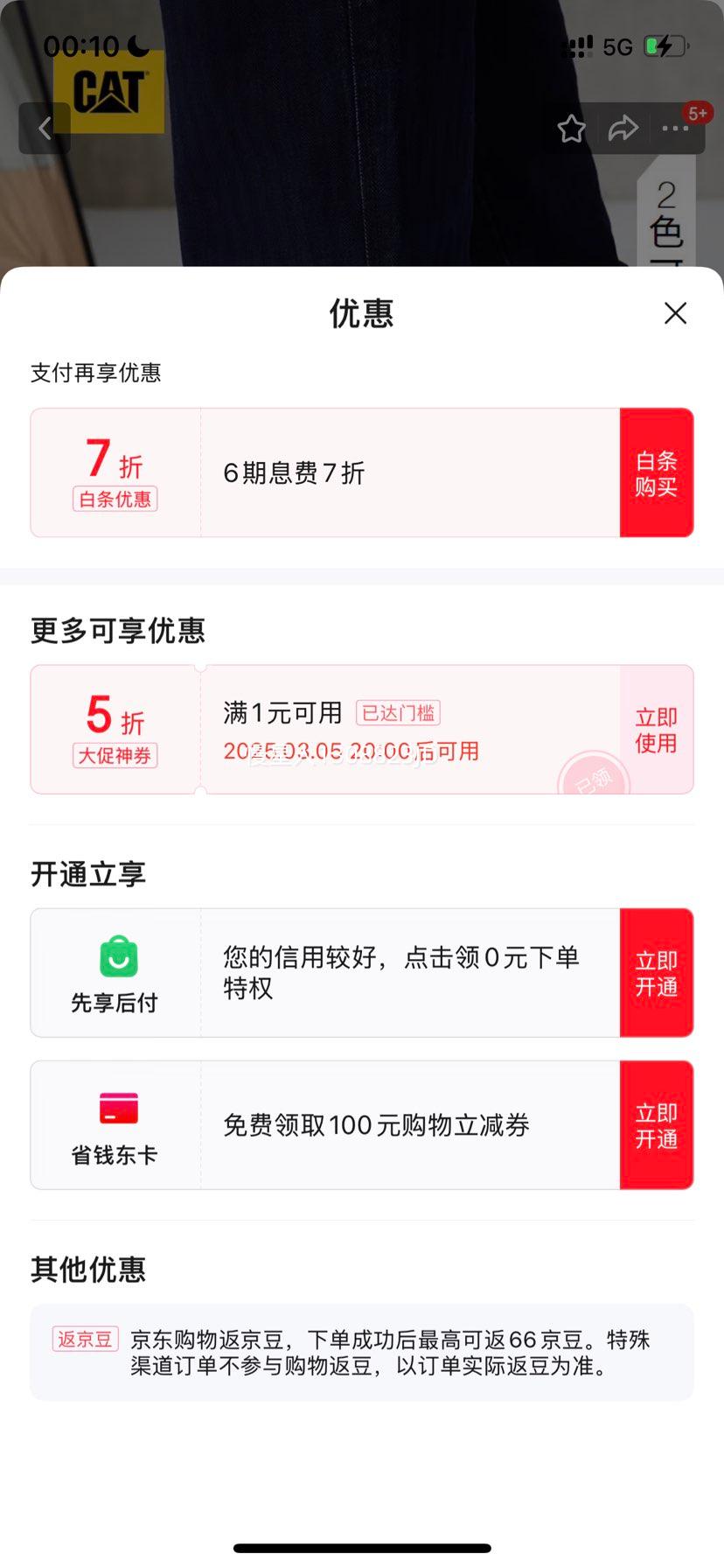
Task: Go back from the product page
Action: pos(45,129)
